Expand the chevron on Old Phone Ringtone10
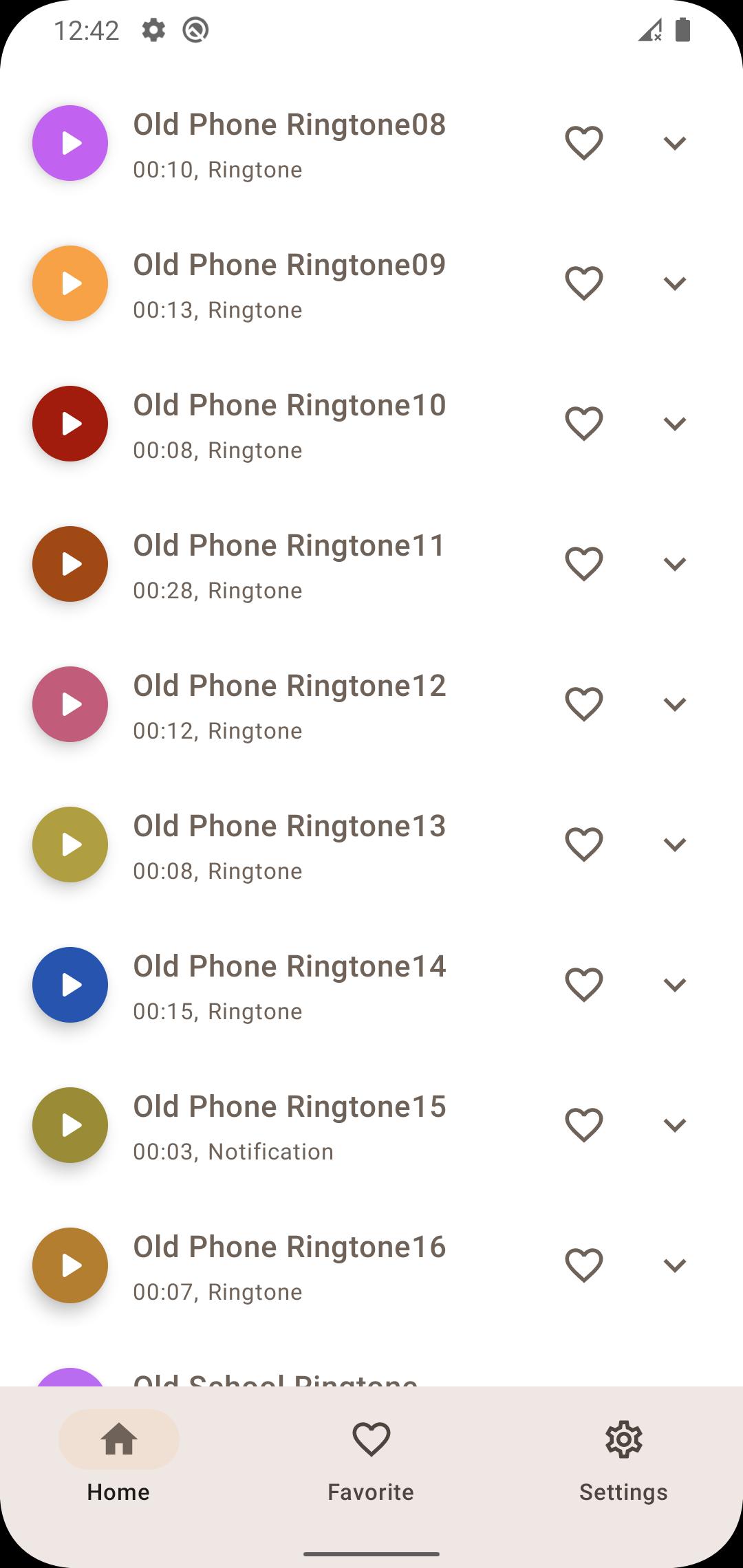743x1568 pixels. click(675, 424)
